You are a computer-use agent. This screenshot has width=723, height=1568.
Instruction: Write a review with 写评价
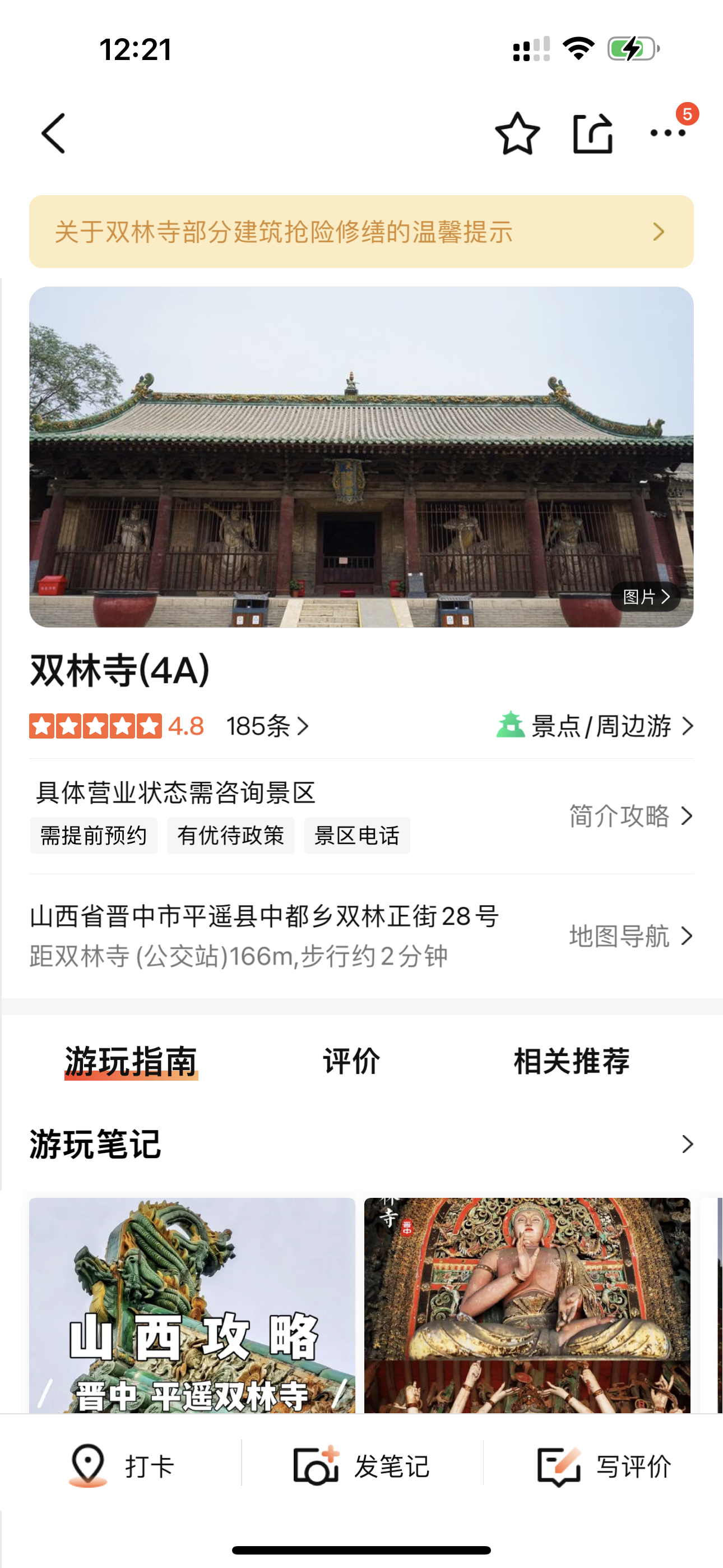(x=604, y=1466)
